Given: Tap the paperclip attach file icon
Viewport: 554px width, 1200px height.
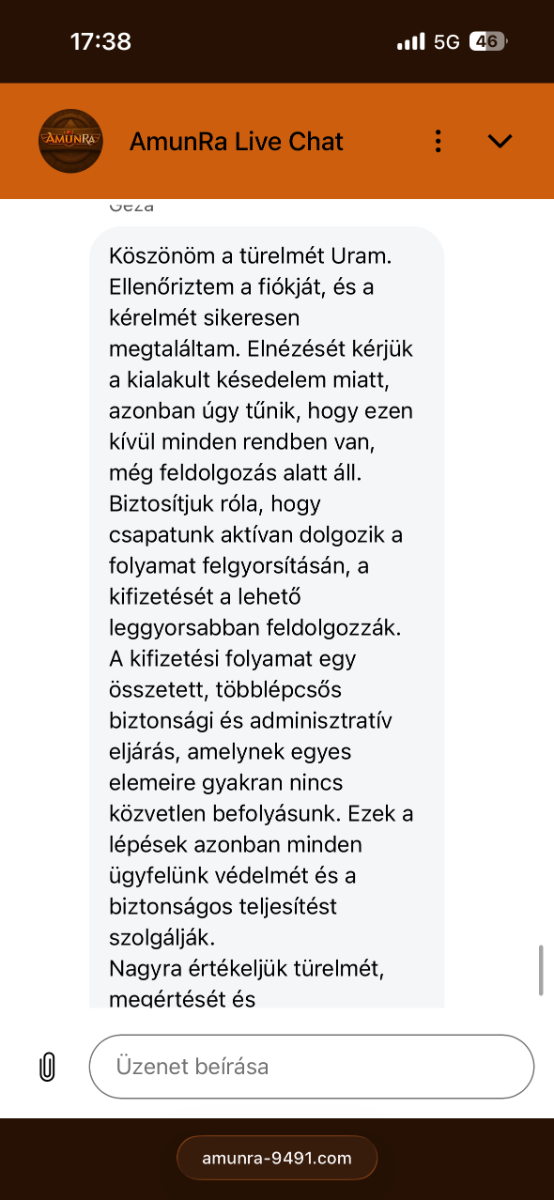Looking at the screenshot, I should (x=46, y=1067).
